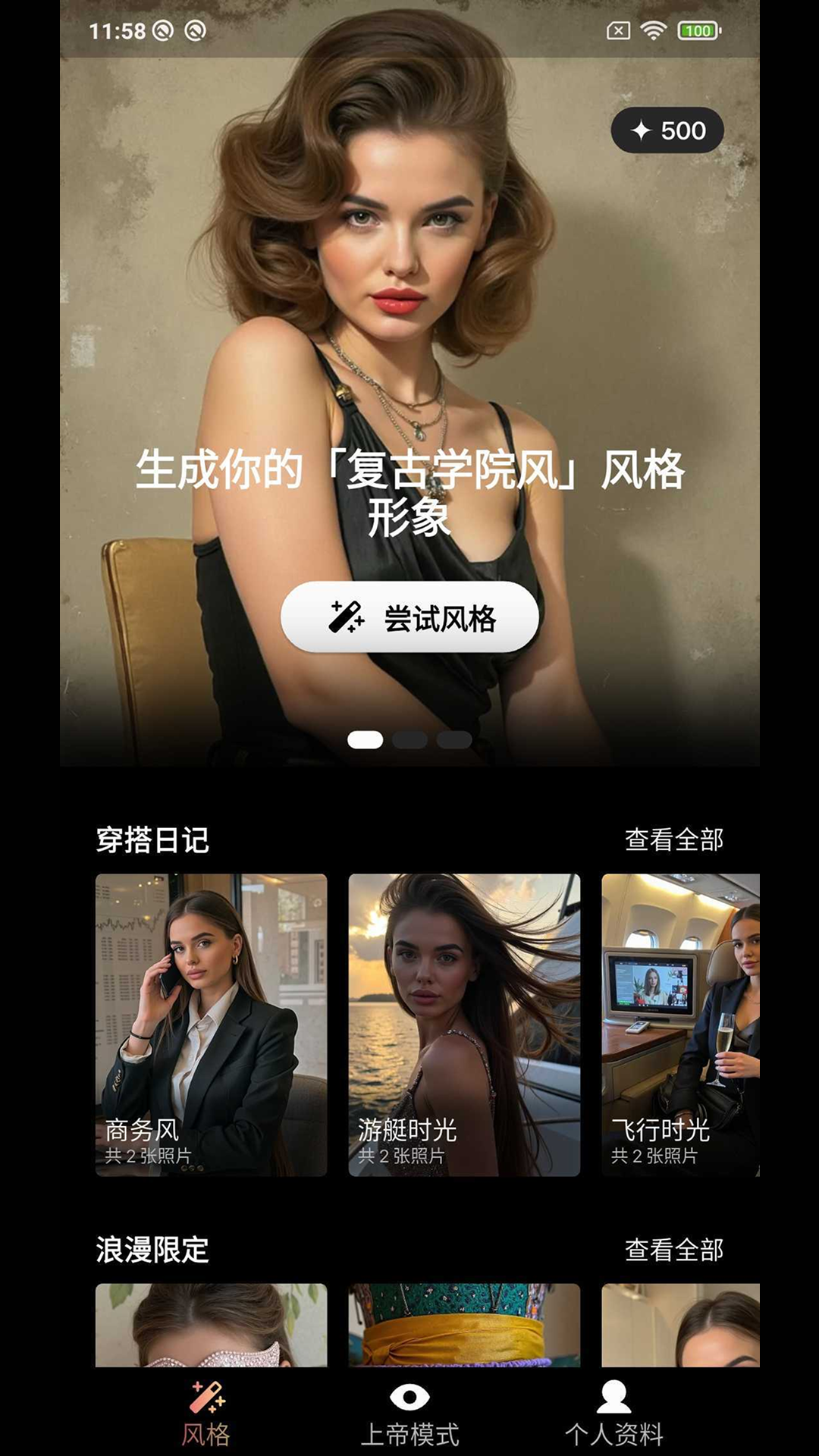Screen dimensions: 819x1456
Task: Open the 飞行时光 style card
Action: pos(680,1024)
